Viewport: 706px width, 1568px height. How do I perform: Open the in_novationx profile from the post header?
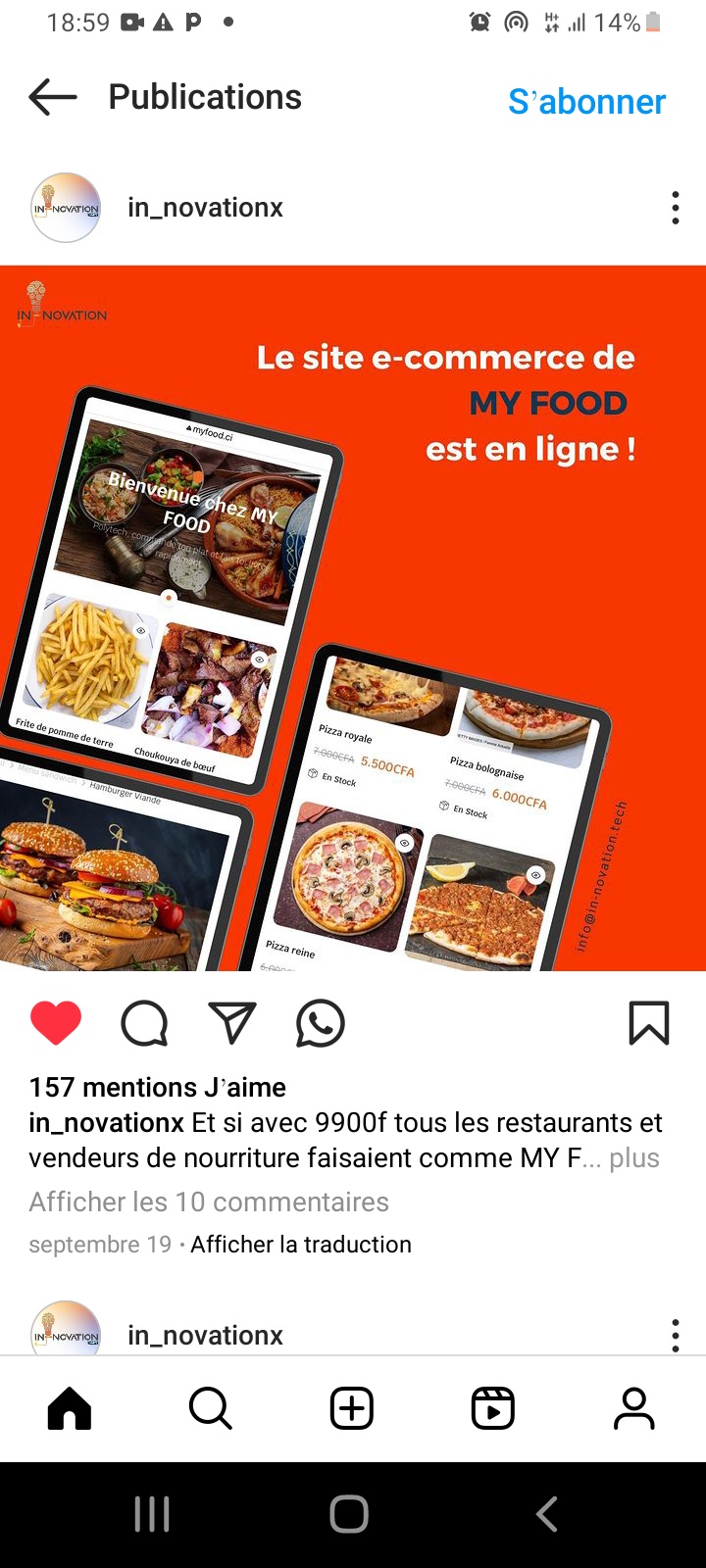pos(205,208)
